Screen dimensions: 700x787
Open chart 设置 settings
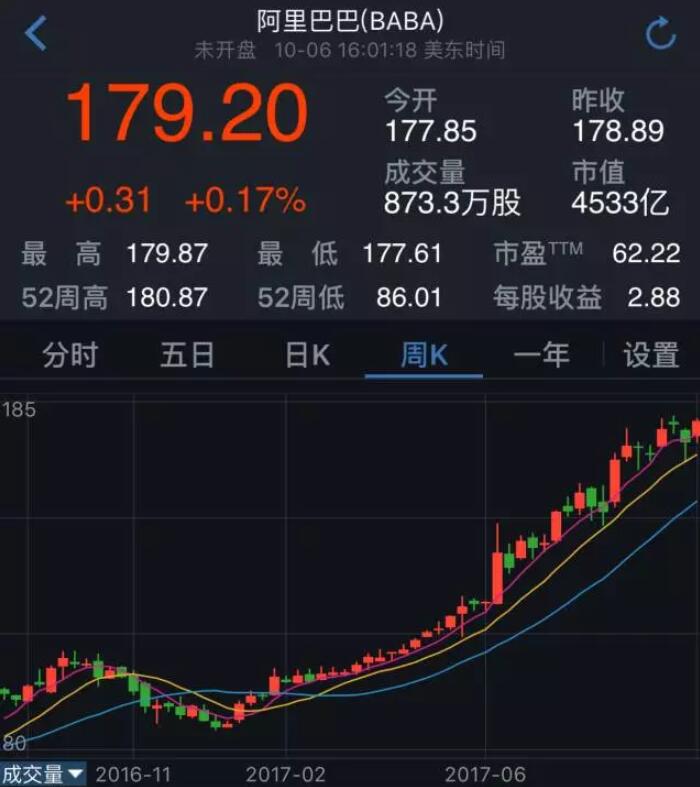[651, 355]
